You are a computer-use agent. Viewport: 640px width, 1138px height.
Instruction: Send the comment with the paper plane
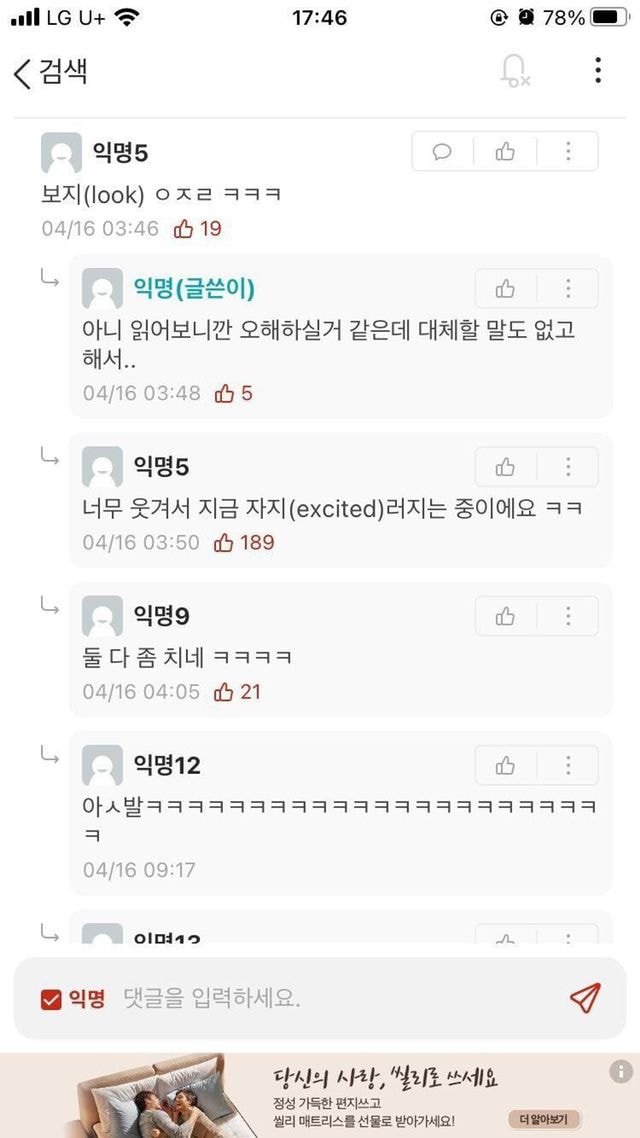click(585, 997)
